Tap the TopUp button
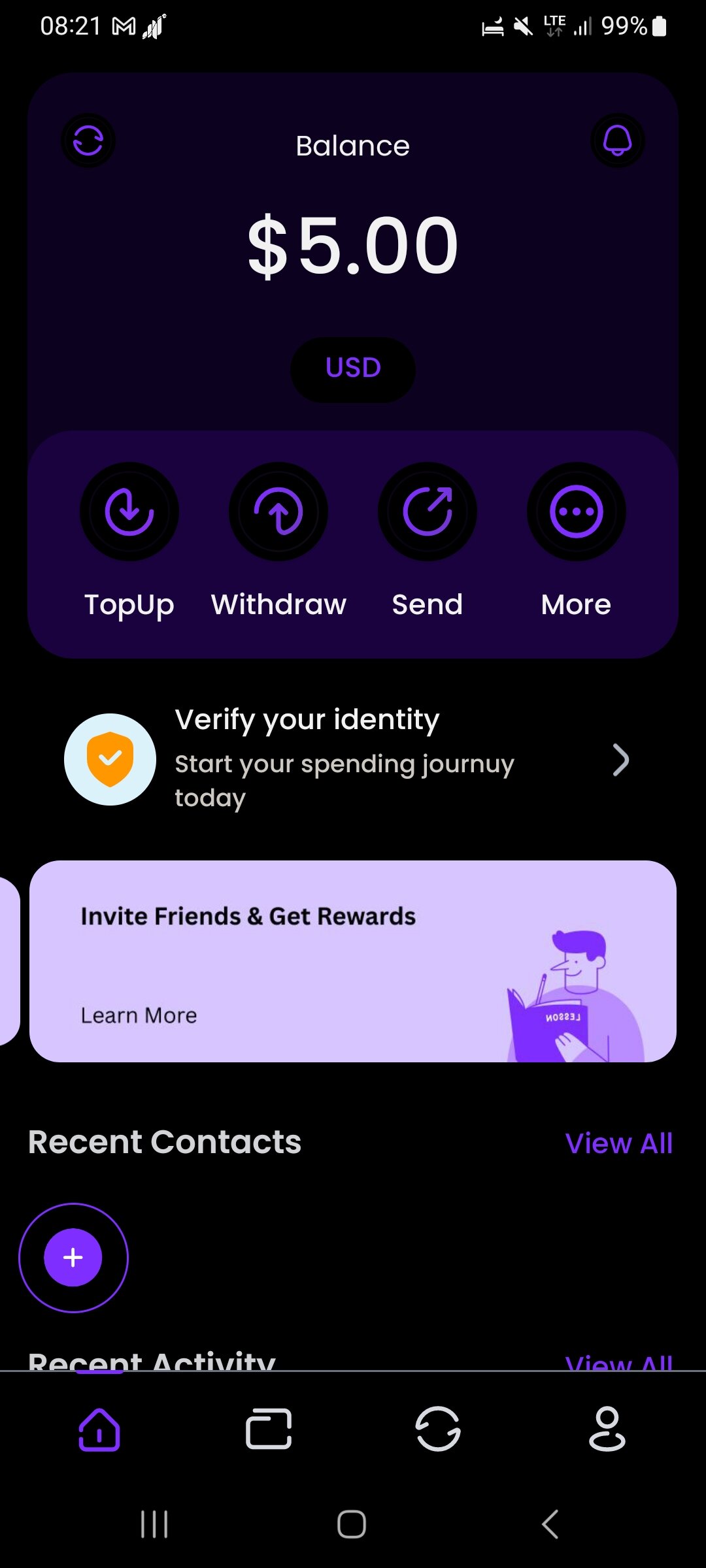 (129, 512)
